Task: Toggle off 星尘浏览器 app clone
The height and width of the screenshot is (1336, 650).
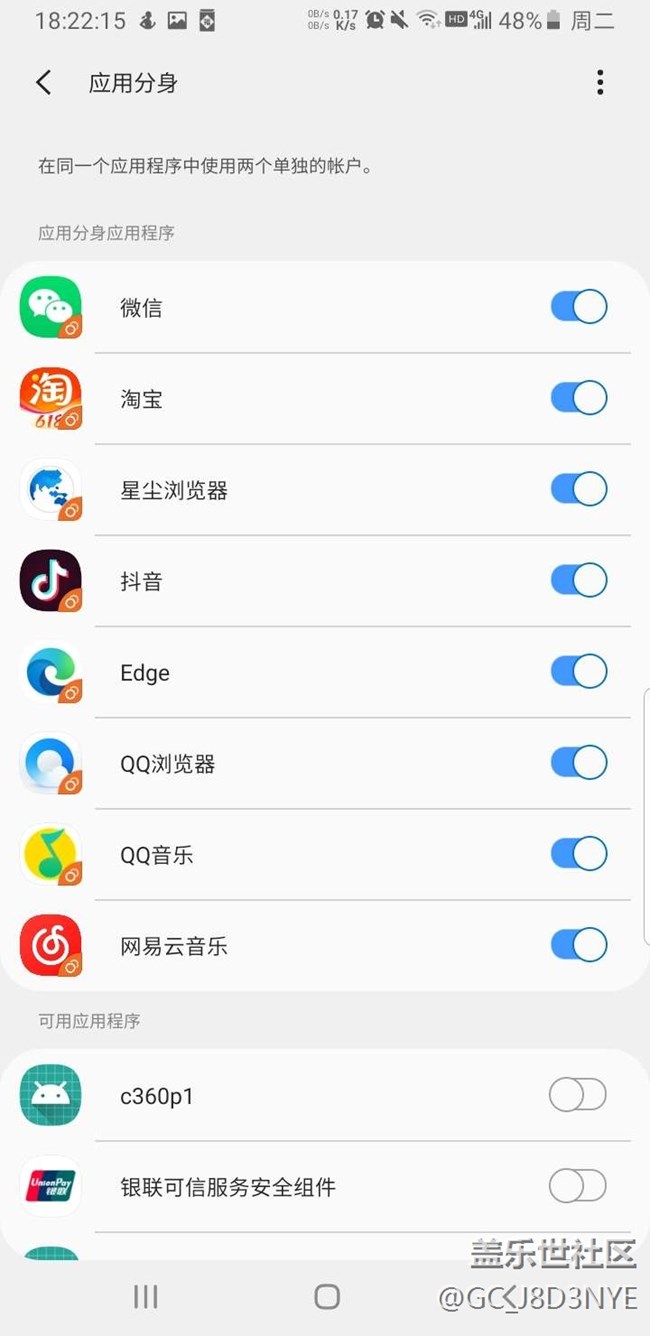Action: click(578, 489)
